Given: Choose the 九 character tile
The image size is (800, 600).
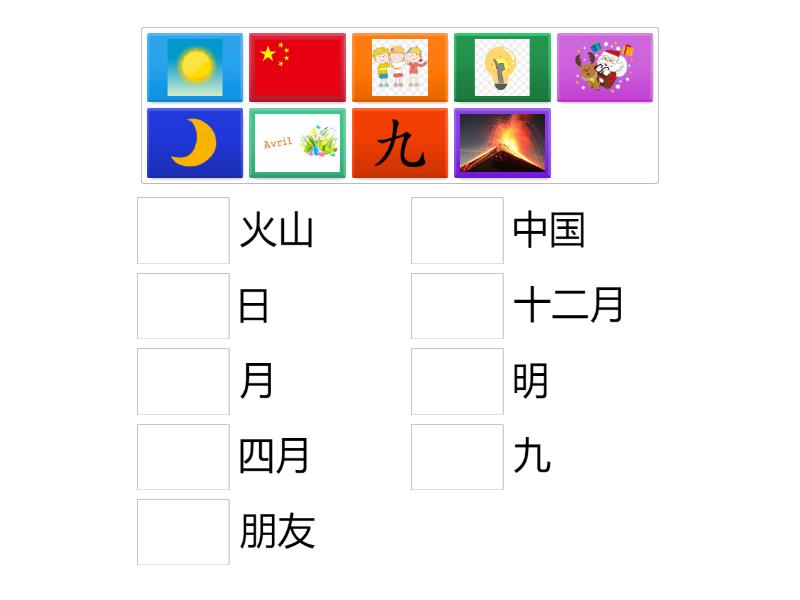Looking at the screenshot, I should click(400, 143).
